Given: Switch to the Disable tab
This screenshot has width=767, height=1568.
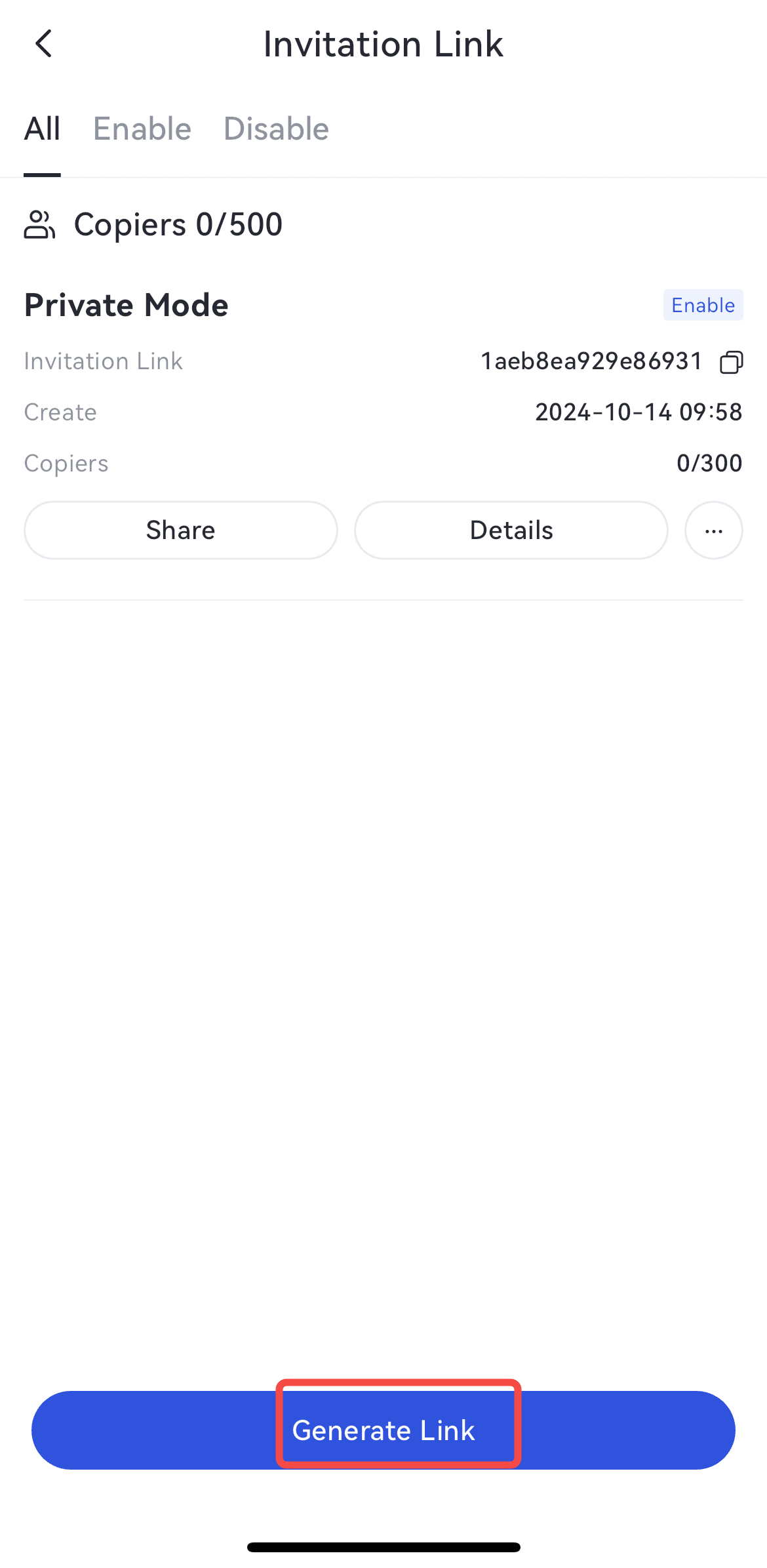Looking at the screenshot, I should point(276,129).
